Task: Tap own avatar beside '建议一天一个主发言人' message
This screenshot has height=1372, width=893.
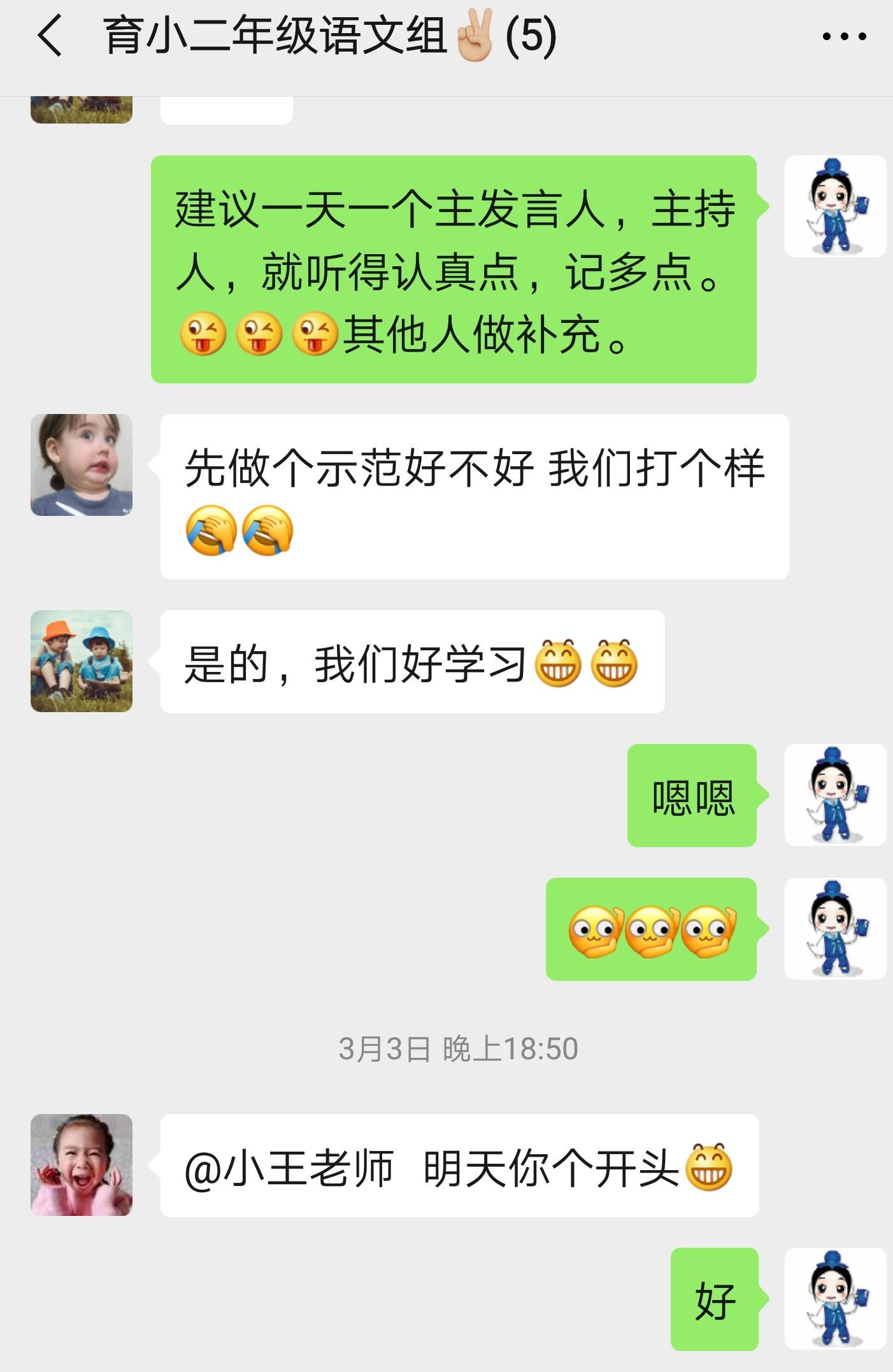Action: 835,206
